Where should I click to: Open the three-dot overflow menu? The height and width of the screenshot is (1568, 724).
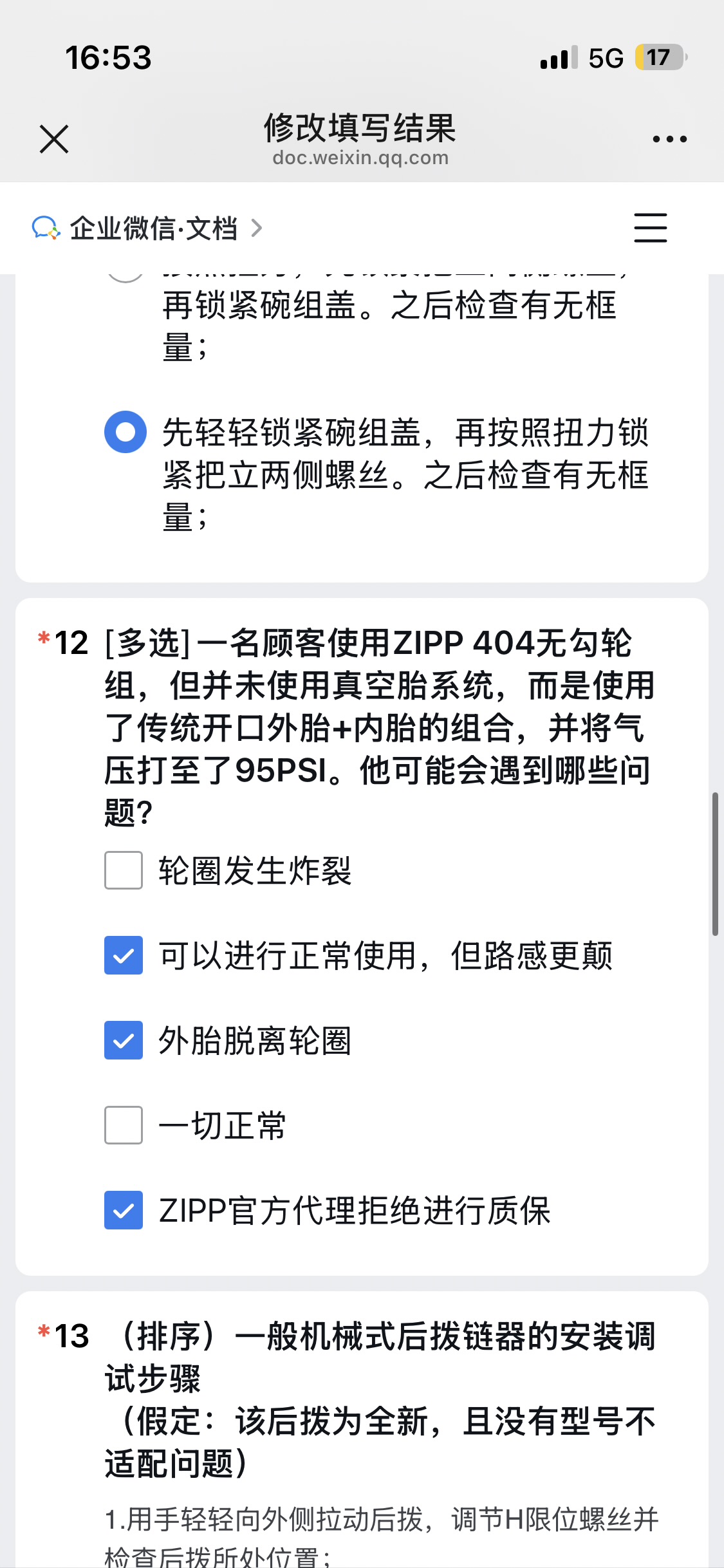669,139
